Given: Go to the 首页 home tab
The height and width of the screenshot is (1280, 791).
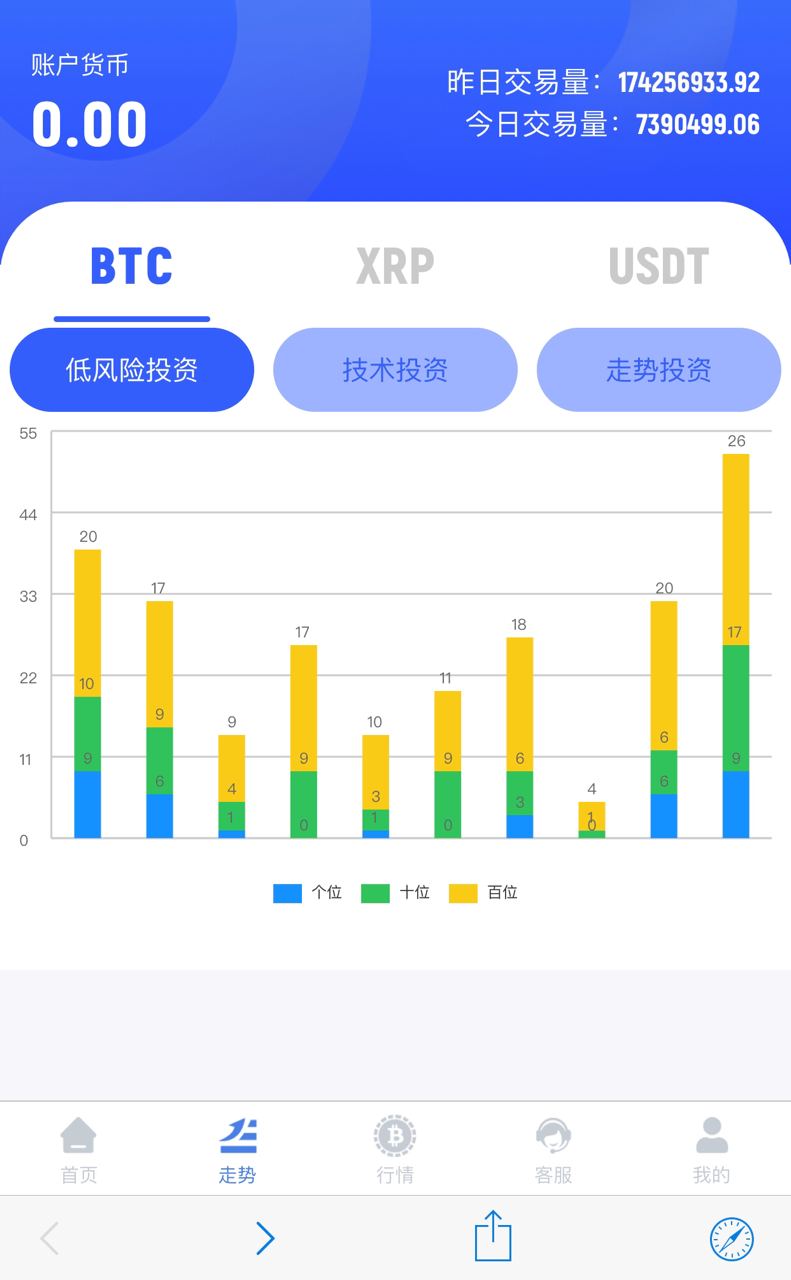Looking at the screenshot, I should (79, 1150).
